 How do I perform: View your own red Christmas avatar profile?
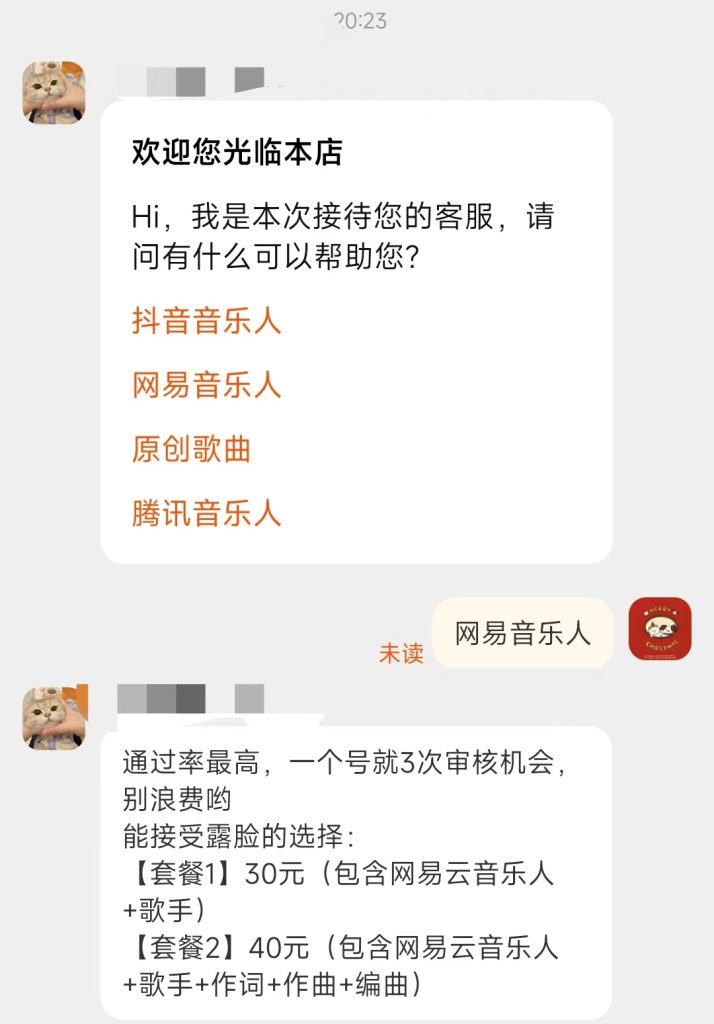(659, 629)
